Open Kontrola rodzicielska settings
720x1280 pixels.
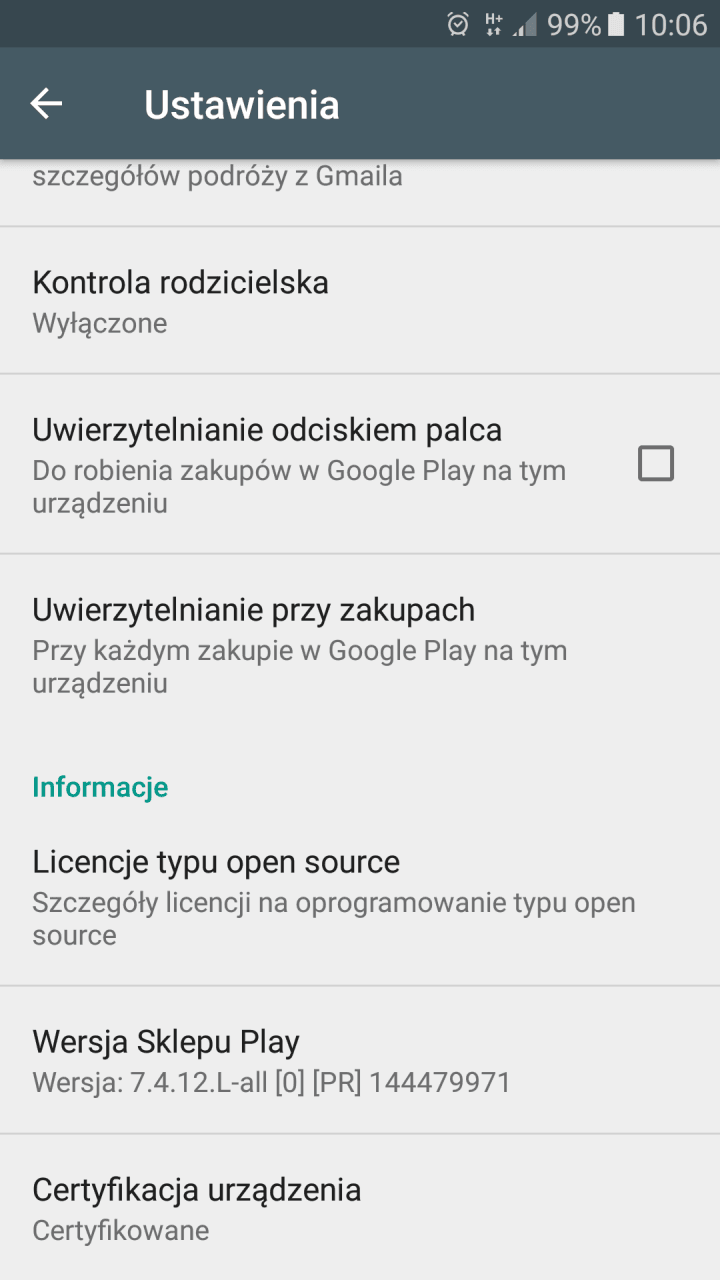click(360, 301)
